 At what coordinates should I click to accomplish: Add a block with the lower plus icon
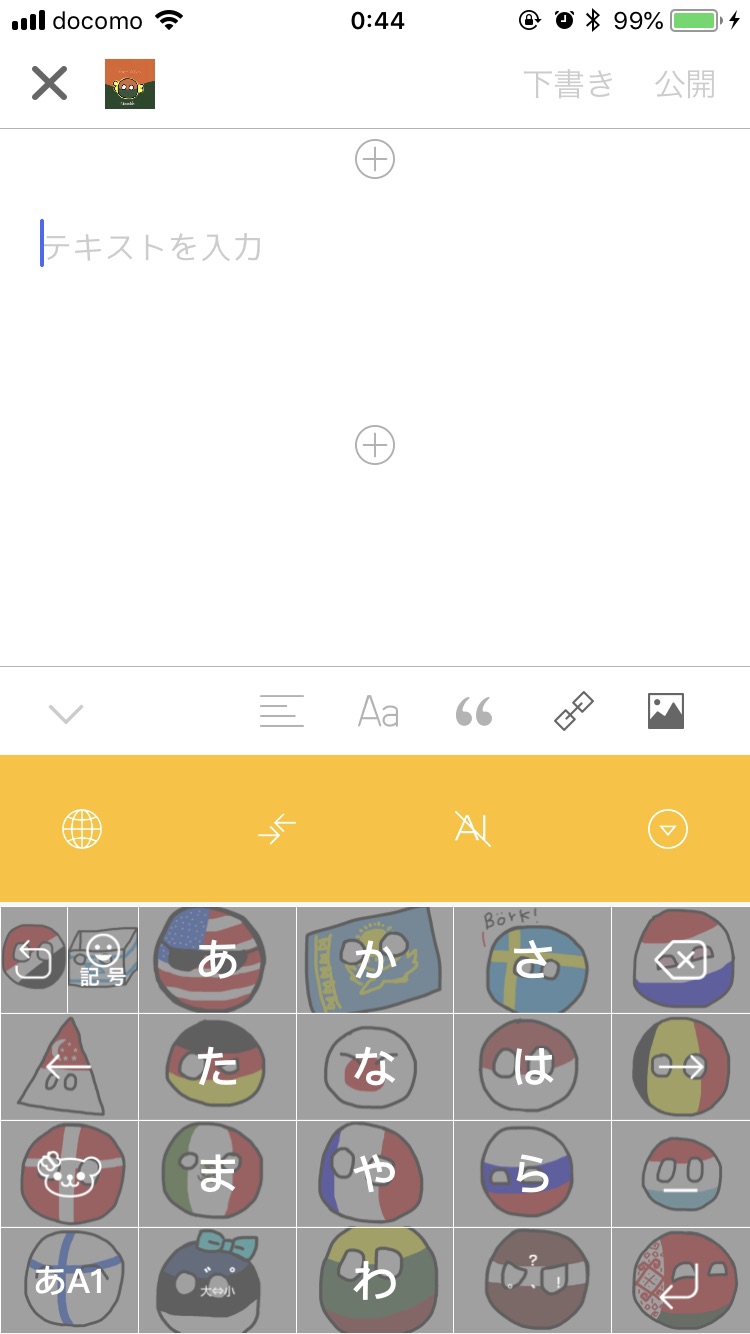375,445
